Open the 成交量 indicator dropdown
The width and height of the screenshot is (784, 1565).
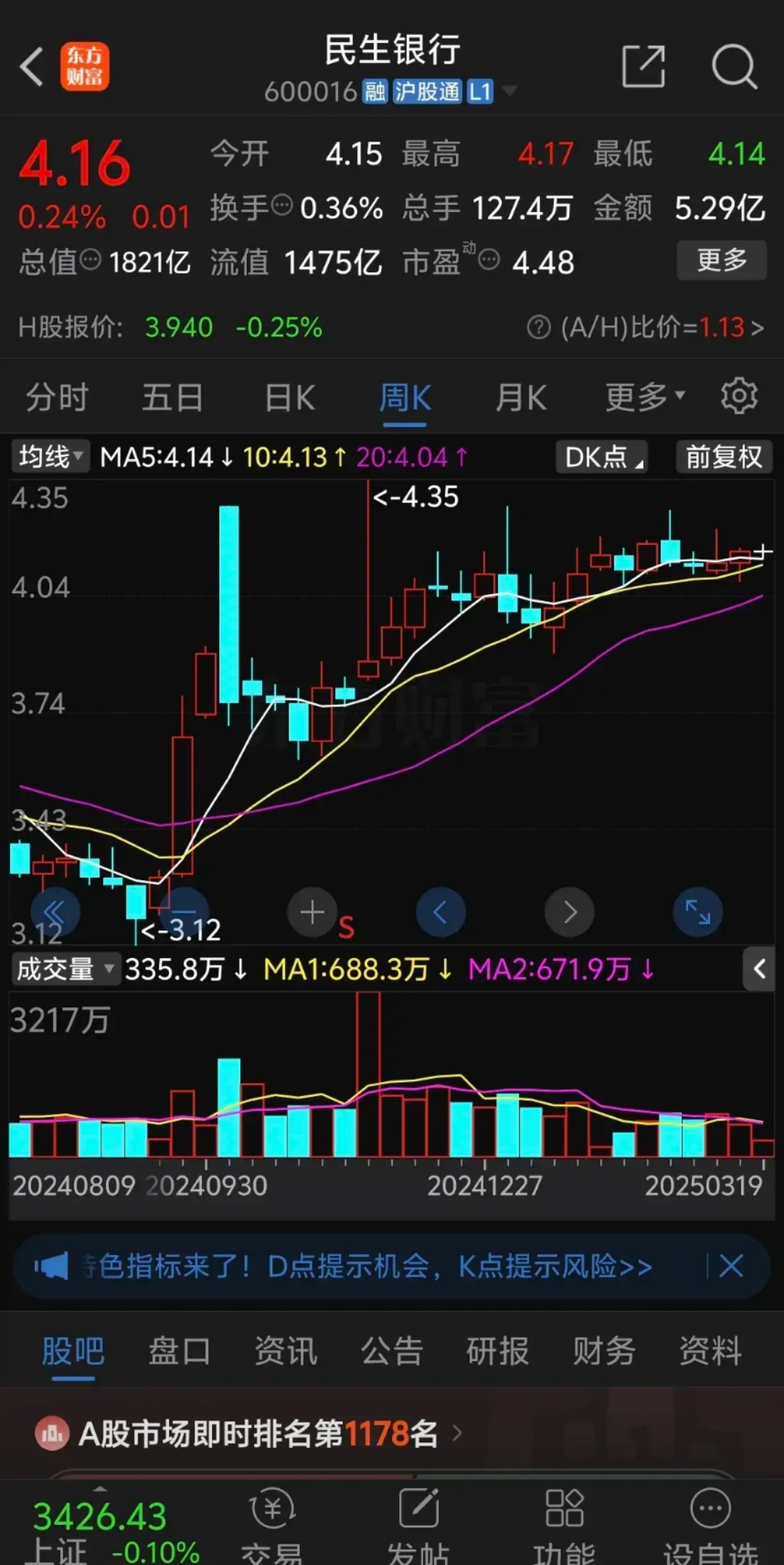(65, 969)
